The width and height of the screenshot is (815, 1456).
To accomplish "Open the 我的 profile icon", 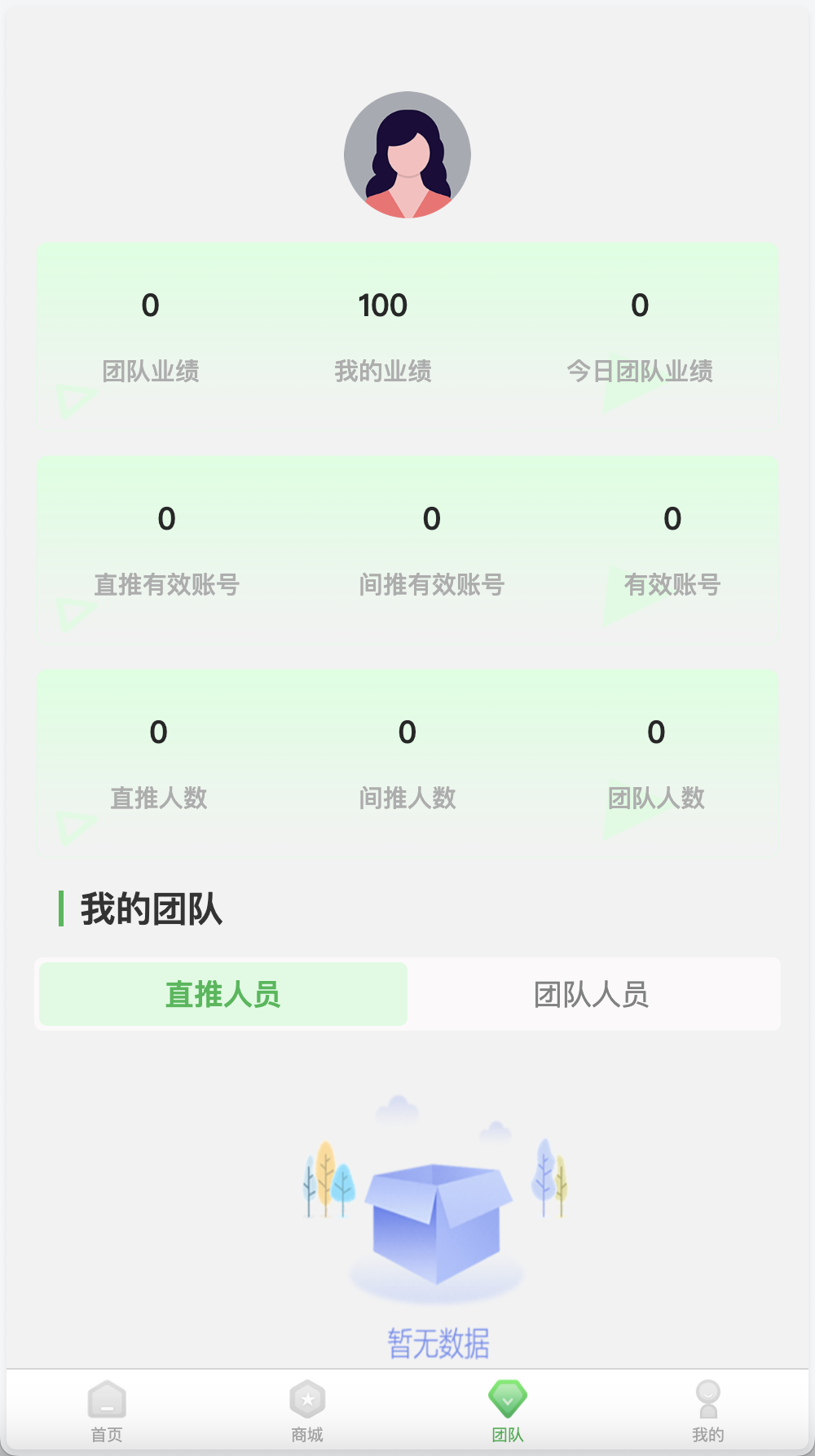I will point(707,1401).
